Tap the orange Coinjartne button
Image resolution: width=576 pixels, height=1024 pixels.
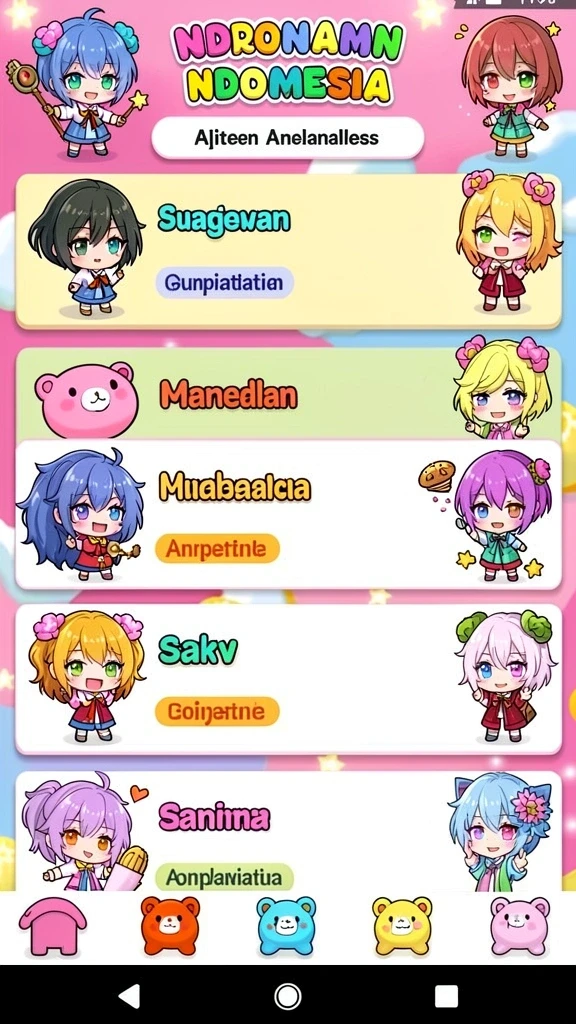pyautogui.click(x=217, y=712)
